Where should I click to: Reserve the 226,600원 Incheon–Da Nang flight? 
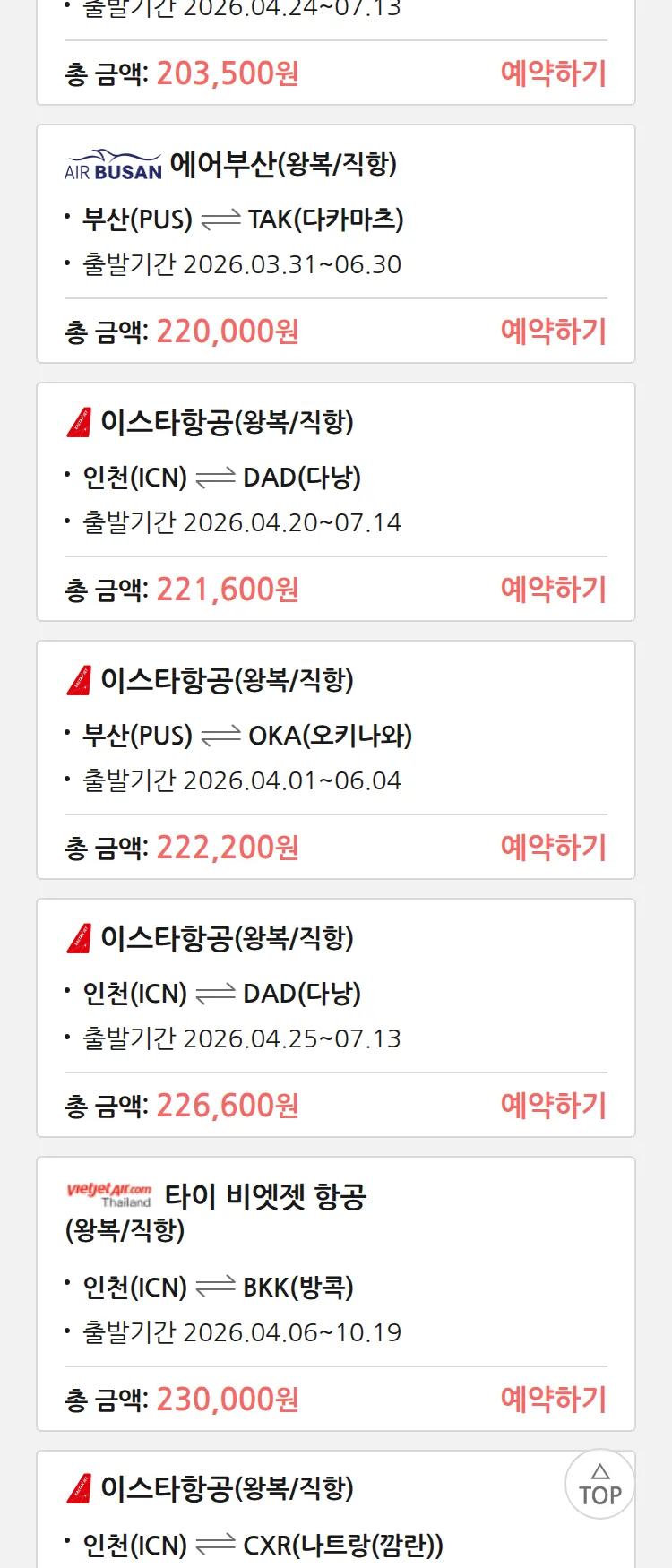click(553, 1106)
